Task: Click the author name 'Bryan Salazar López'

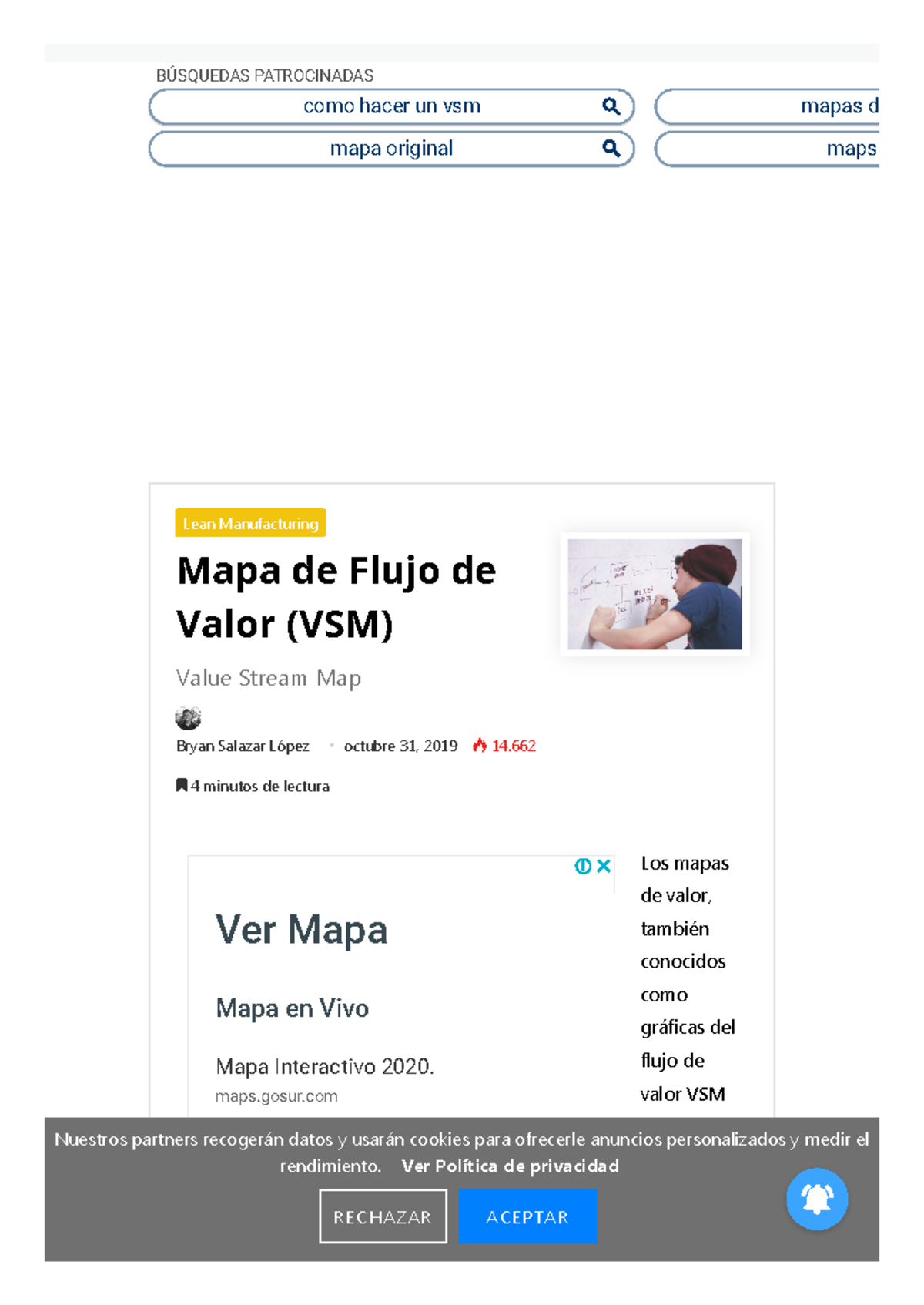Action: (243, 745)
